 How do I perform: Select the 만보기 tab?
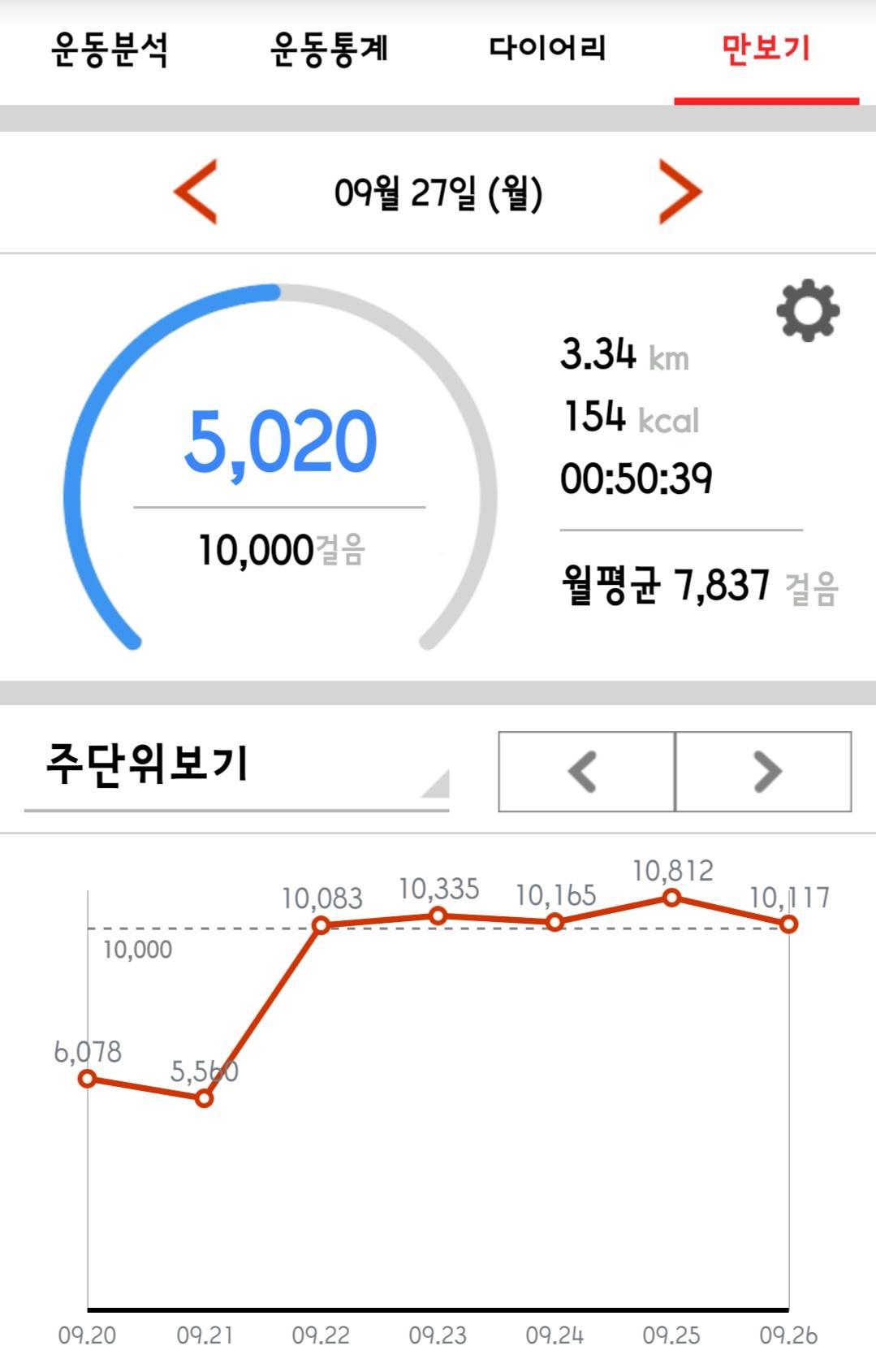point(766,50)
